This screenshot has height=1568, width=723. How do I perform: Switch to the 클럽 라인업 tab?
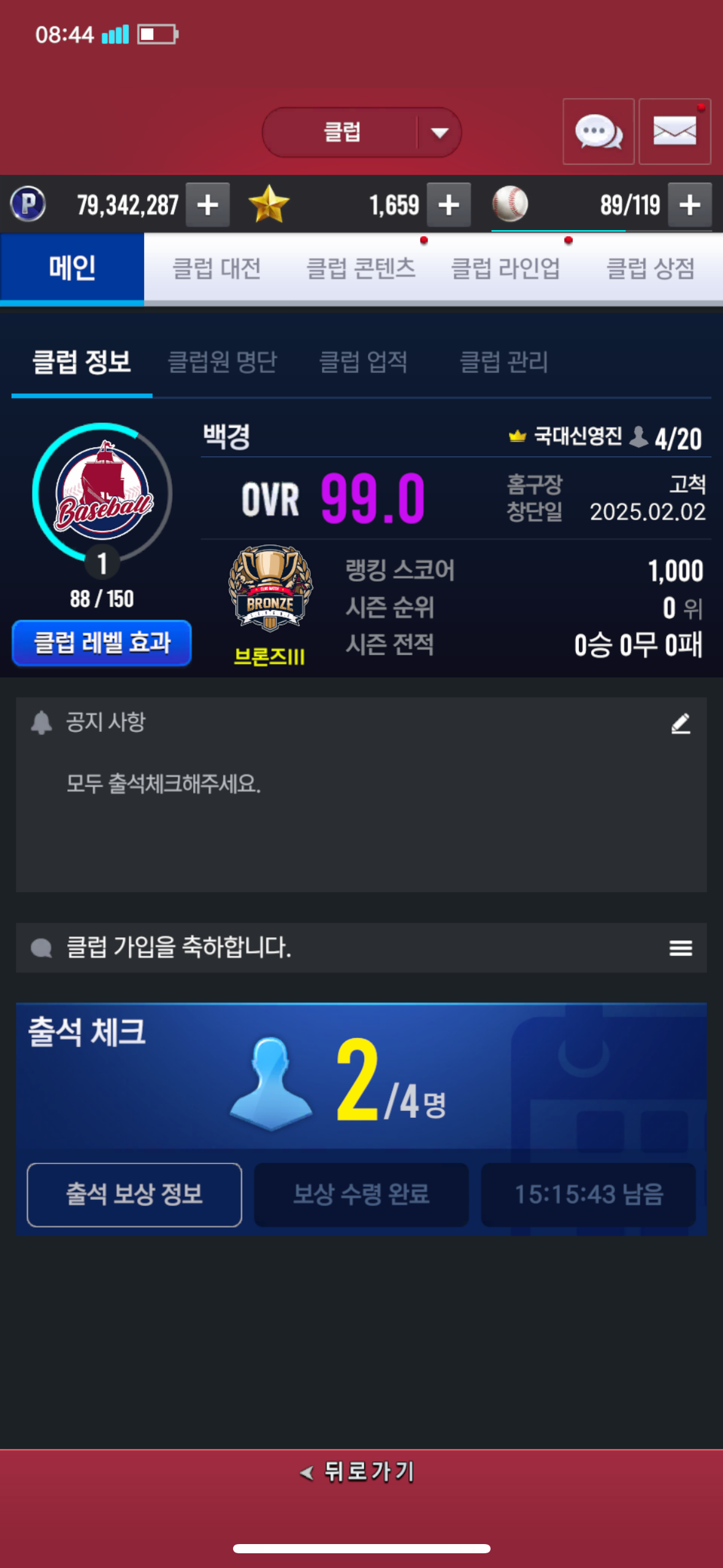point(505,269)
